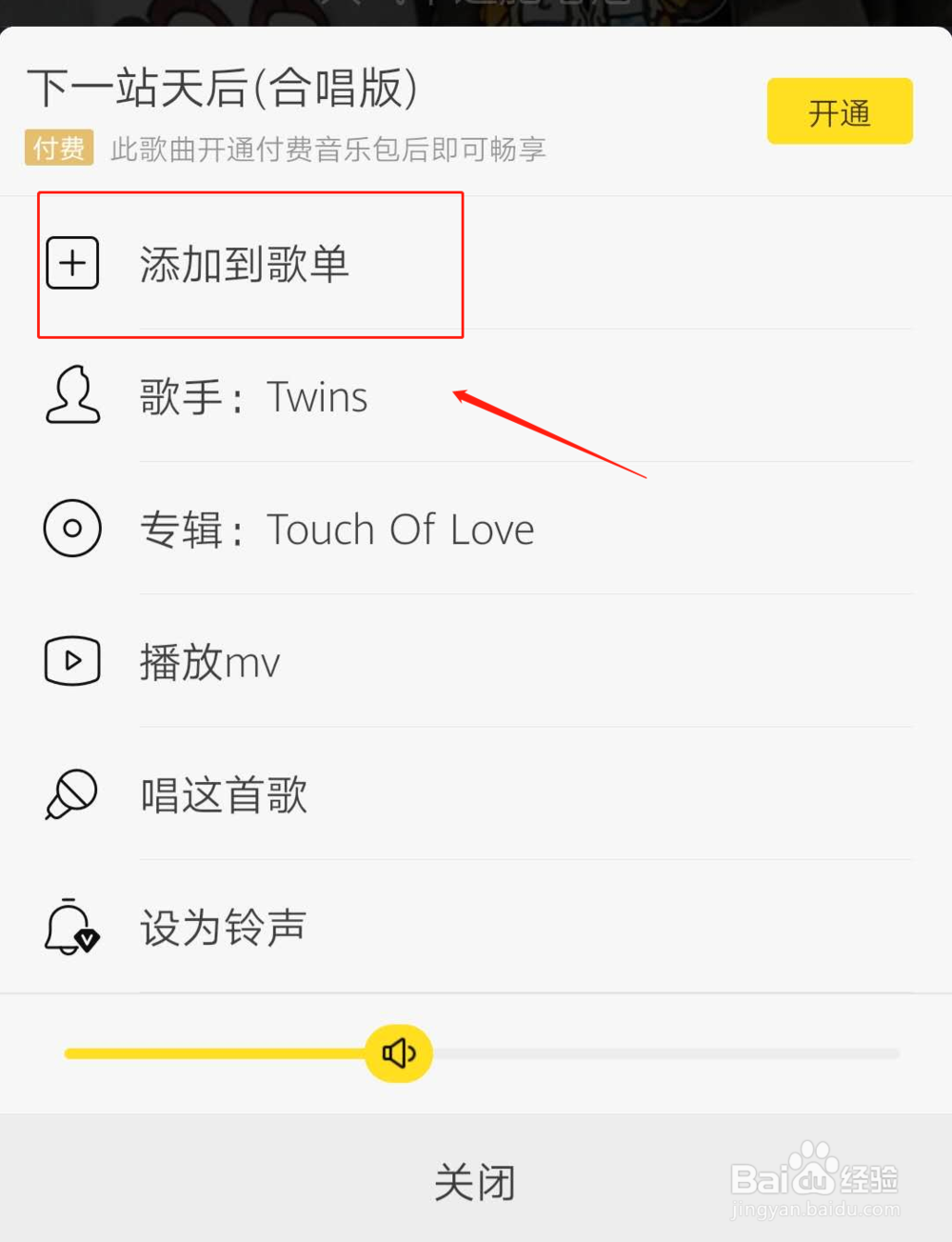Open the 添加到歌单 option
The width and height of the screenshot is (952, 1242).
(x=243, y=265)
